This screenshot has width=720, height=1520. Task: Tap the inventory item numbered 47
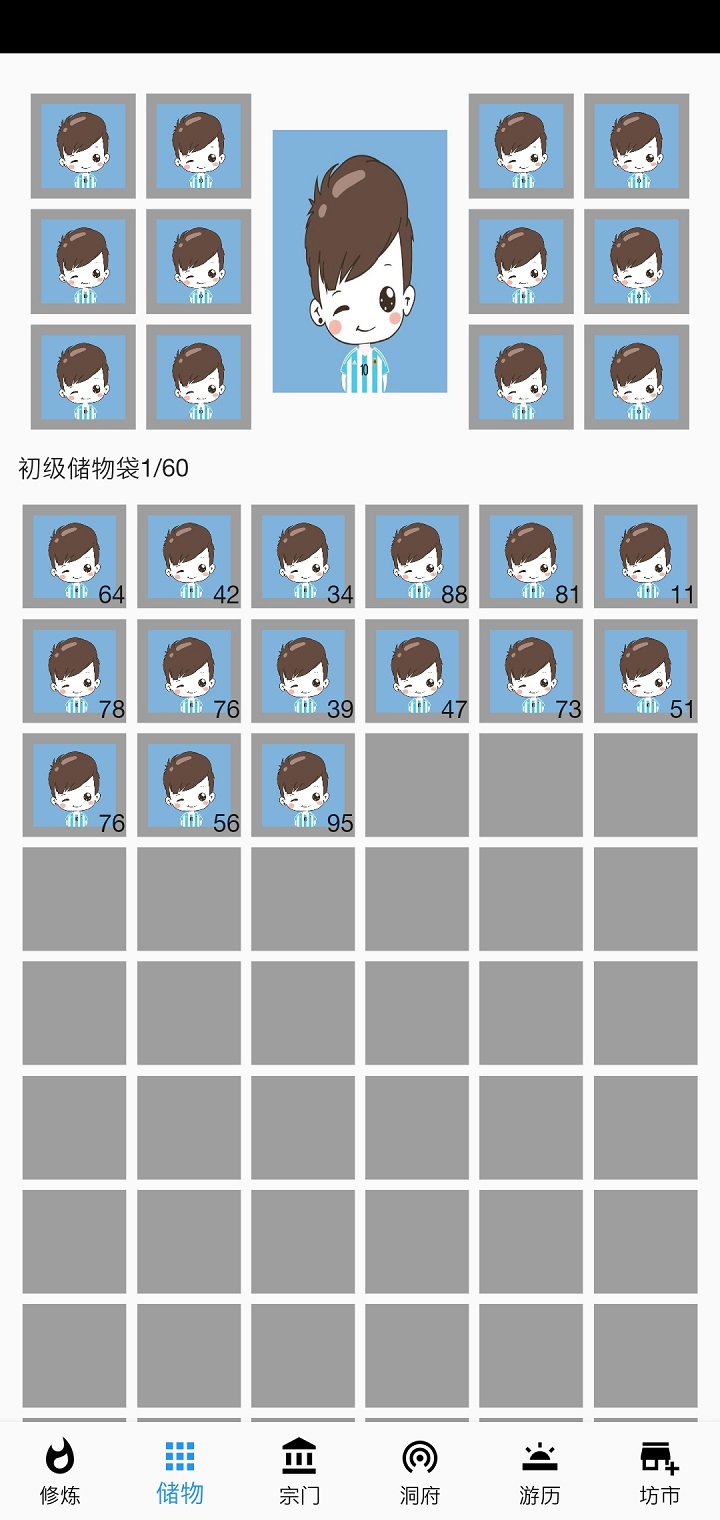[417, 671]
